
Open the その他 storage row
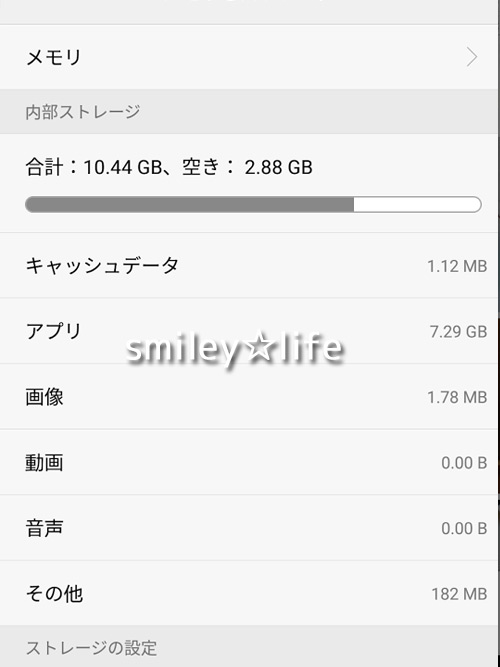click(x=250, y=593)
